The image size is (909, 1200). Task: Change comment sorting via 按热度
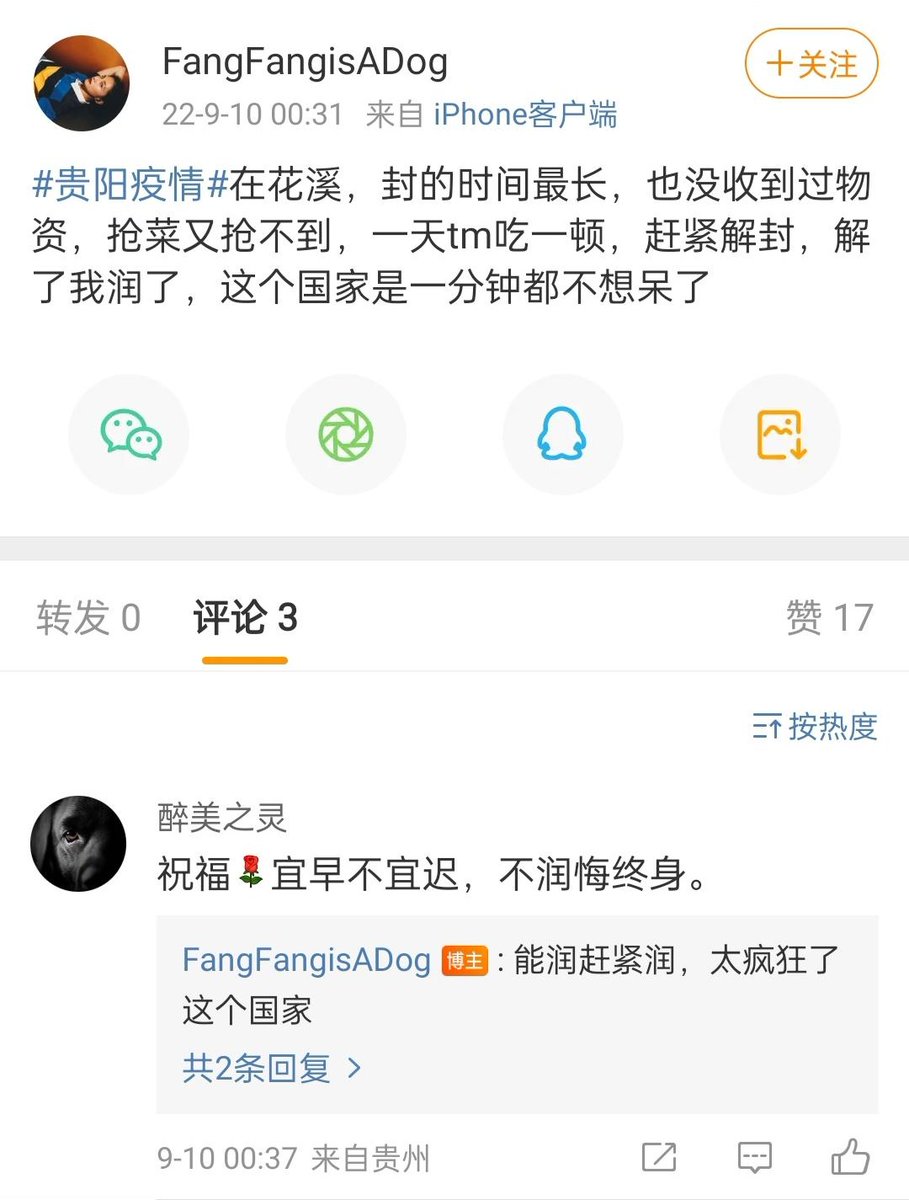(815, 726)
